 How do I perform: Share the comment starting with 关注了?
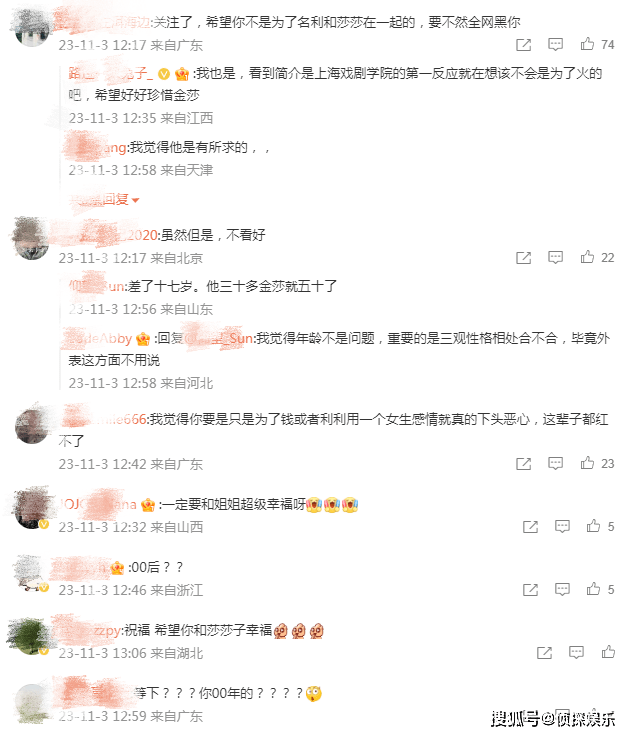(x=524, y=44)
